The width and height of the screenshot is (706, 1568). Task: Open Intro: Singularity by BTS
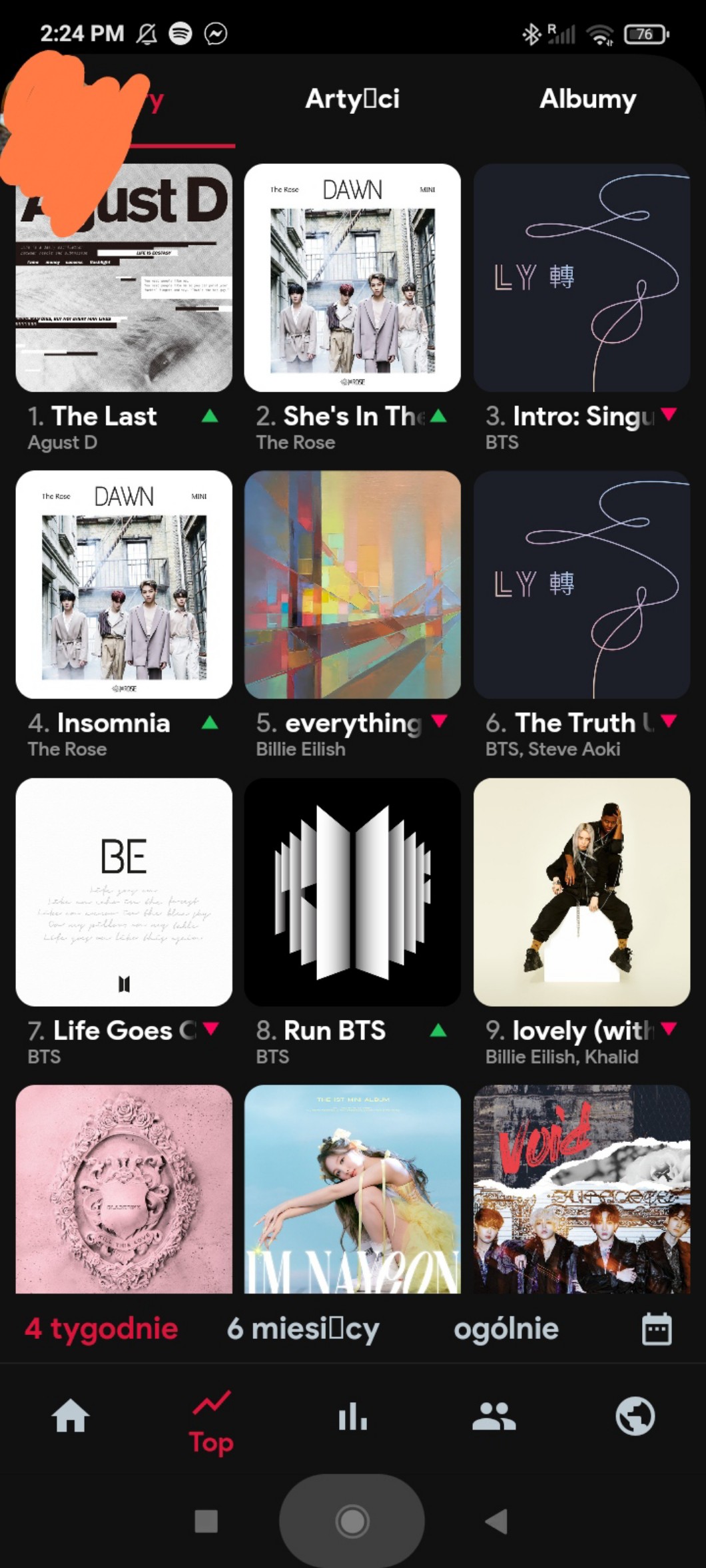coord(581,278)
